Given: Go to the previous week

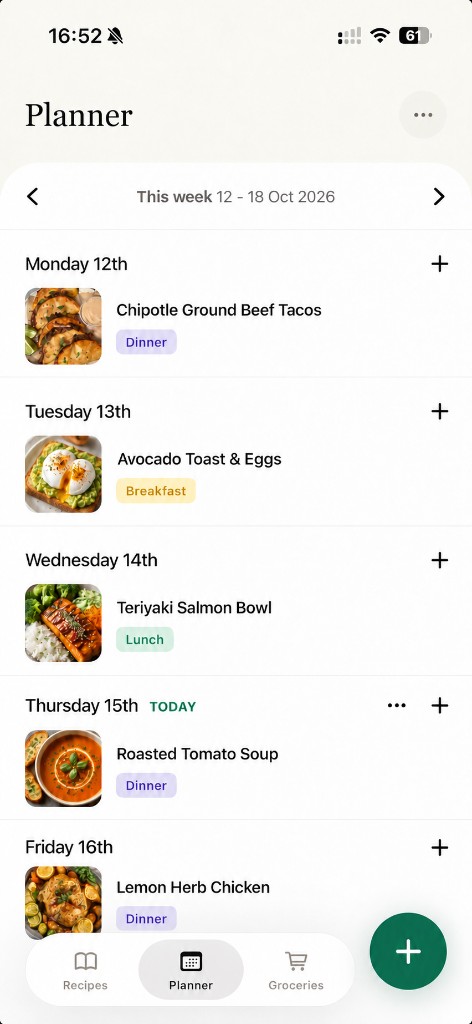Looking at the screenshot, I should [x=33, y=197].
